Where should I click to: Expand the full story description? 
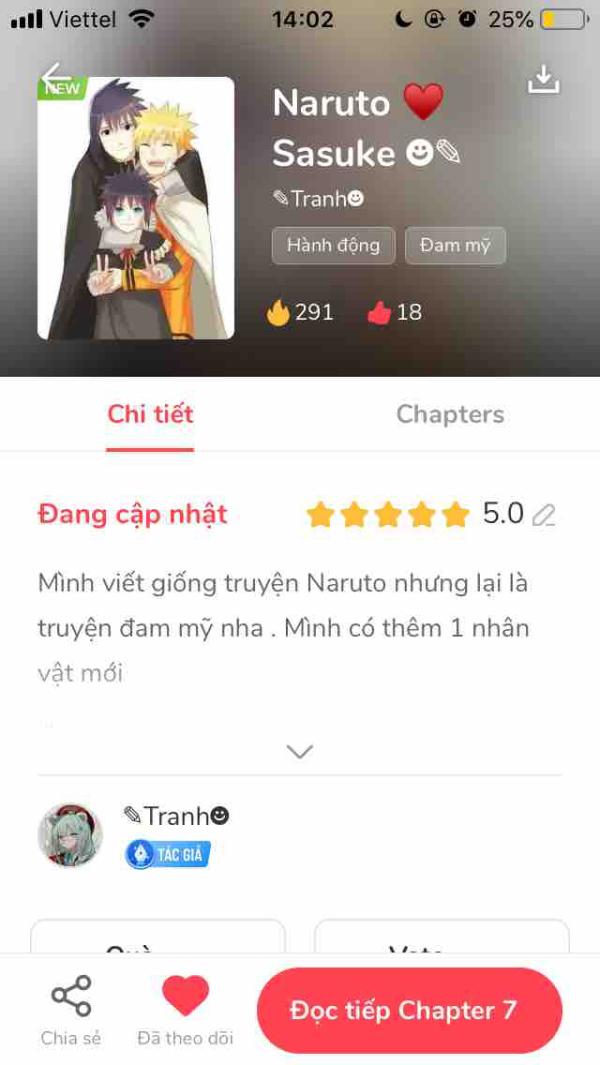[300, 751]
